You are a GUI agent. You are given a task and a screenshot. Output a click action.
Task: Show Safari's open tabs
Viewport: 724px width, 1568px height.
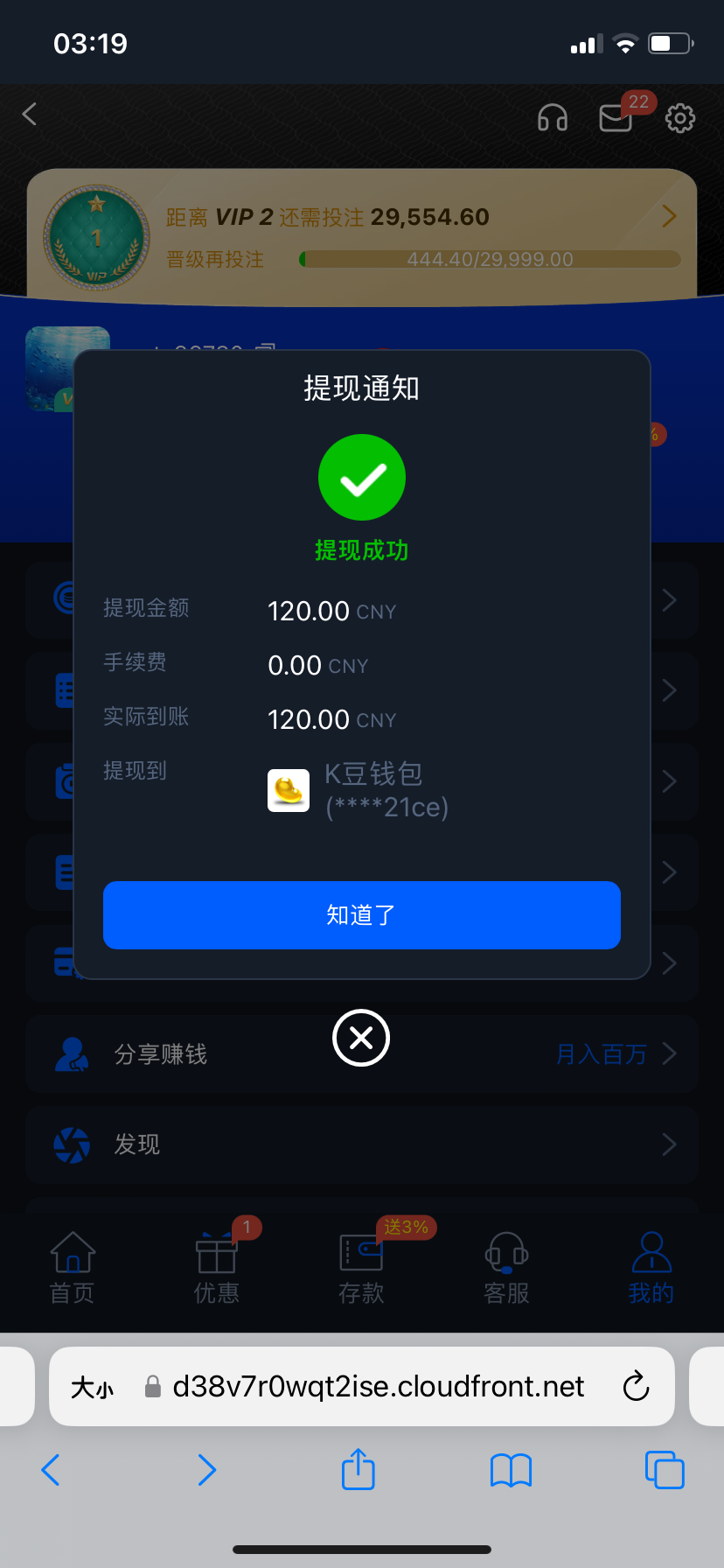[665, 1469]
